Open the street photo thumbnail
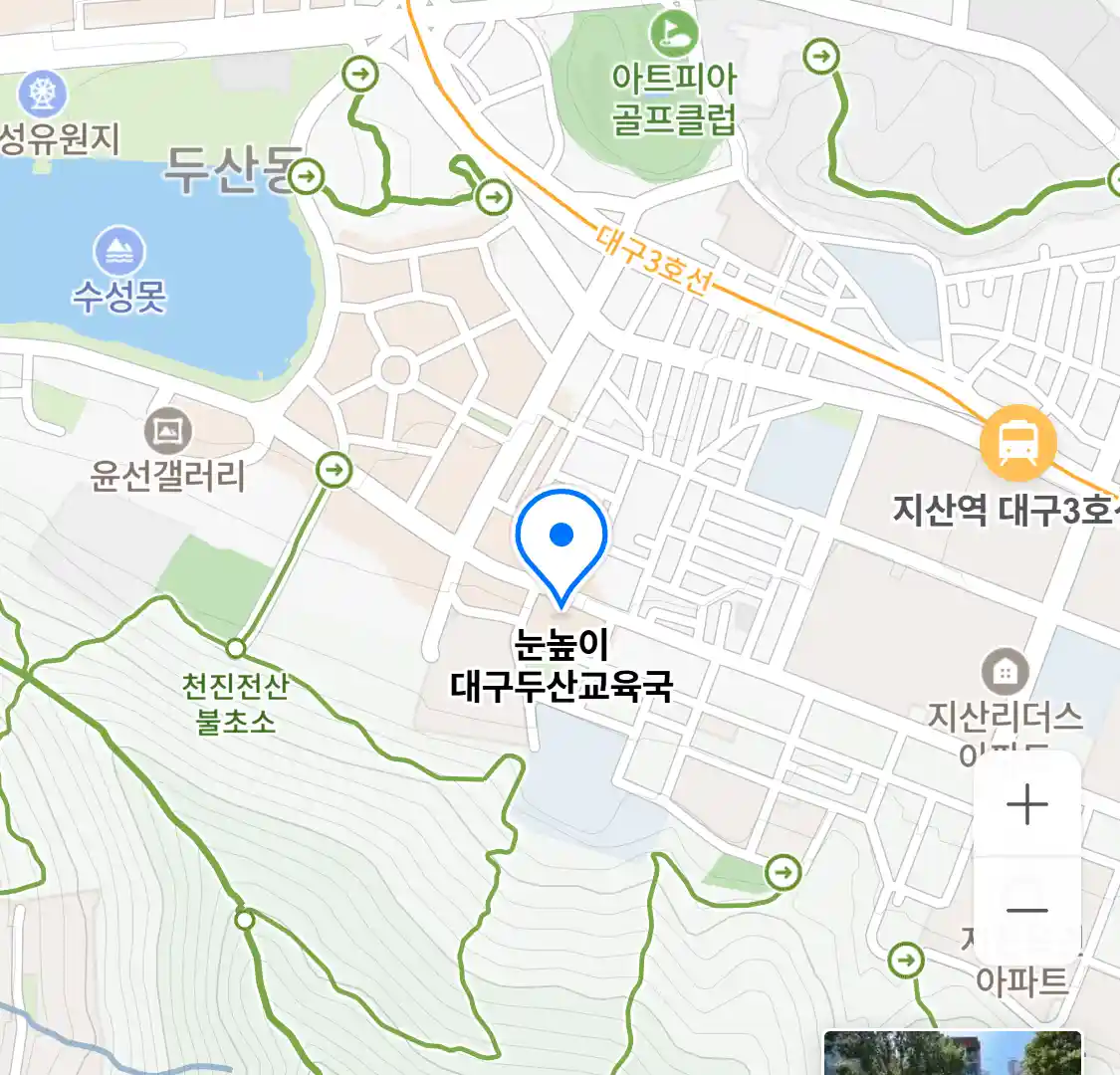The height and width of the screenshot is (1075, 1120). pos(952,1053)
